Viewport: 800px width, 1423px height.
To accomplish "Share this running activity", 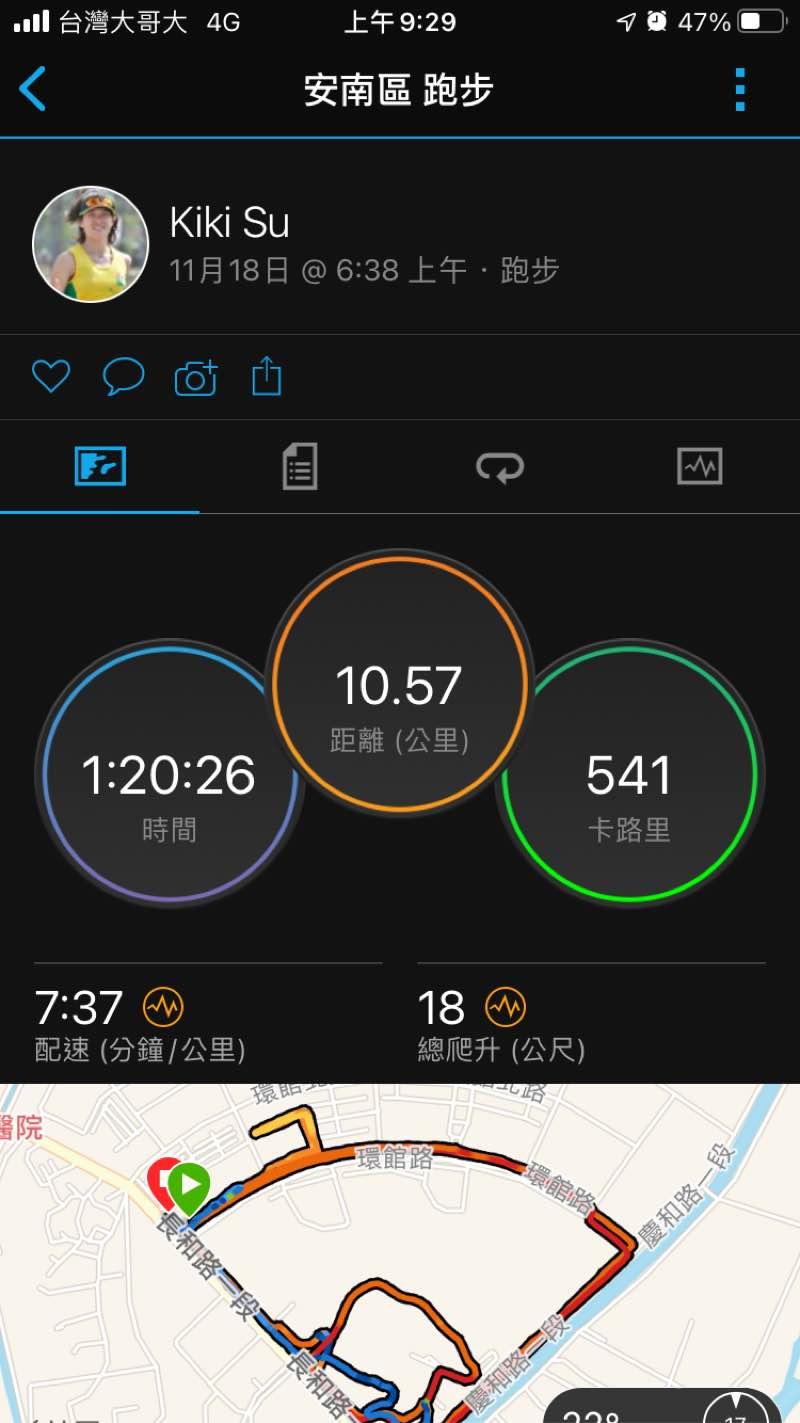I will point(266,377).
